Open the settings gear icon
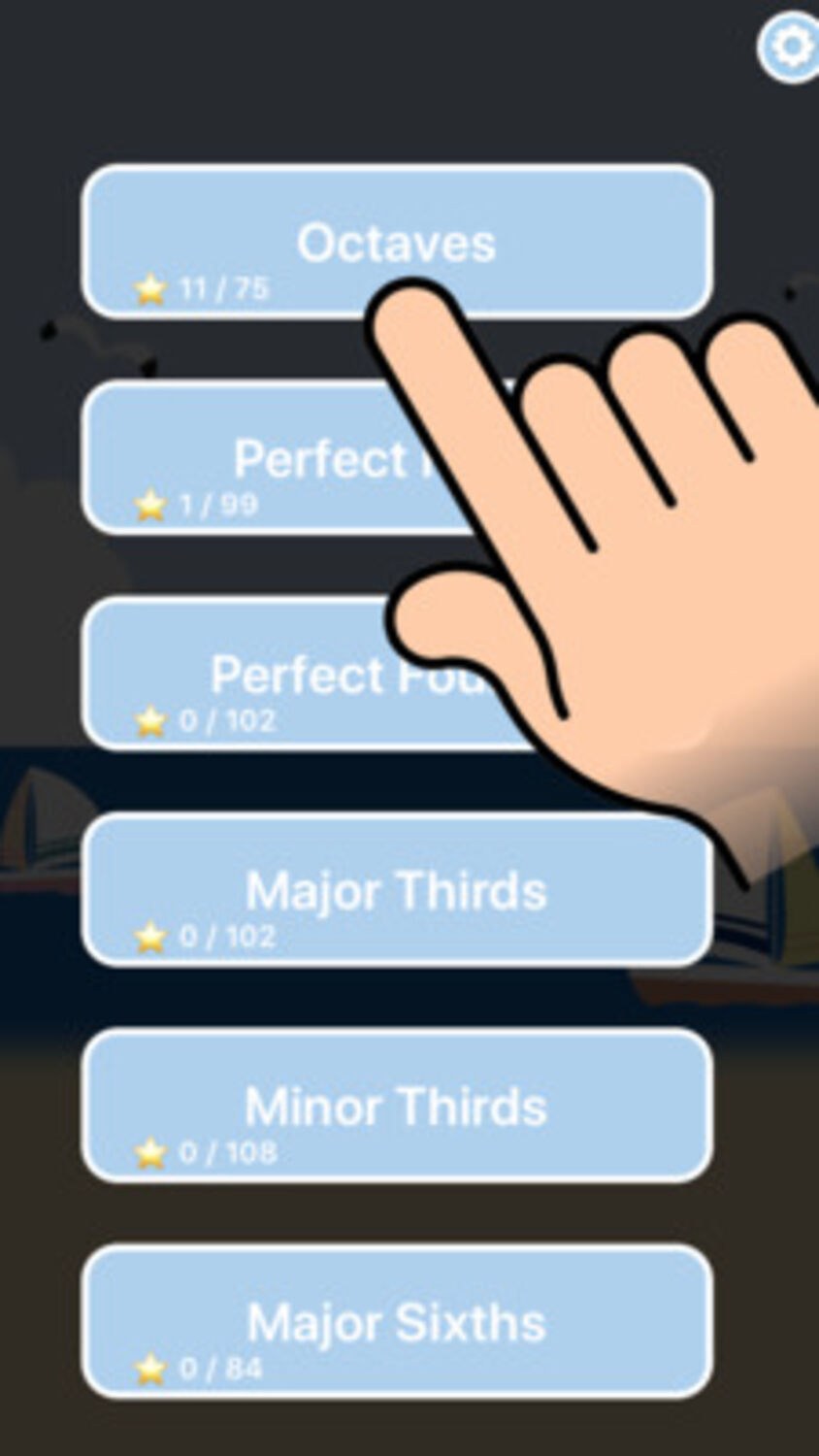Screen dimensions: 819x1456 (x=791, y=47)
